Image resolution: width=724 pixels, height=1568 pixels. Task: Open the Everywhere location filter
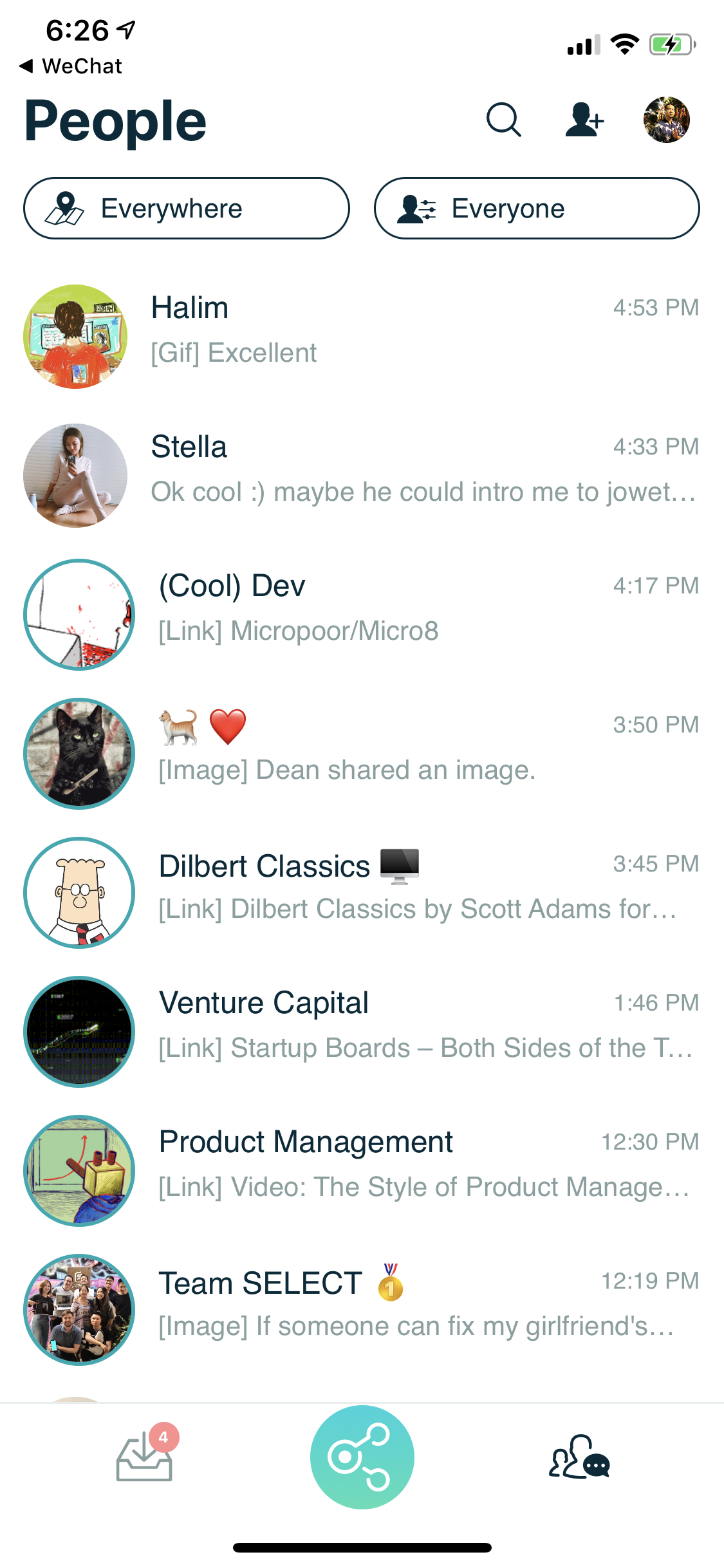187,209
